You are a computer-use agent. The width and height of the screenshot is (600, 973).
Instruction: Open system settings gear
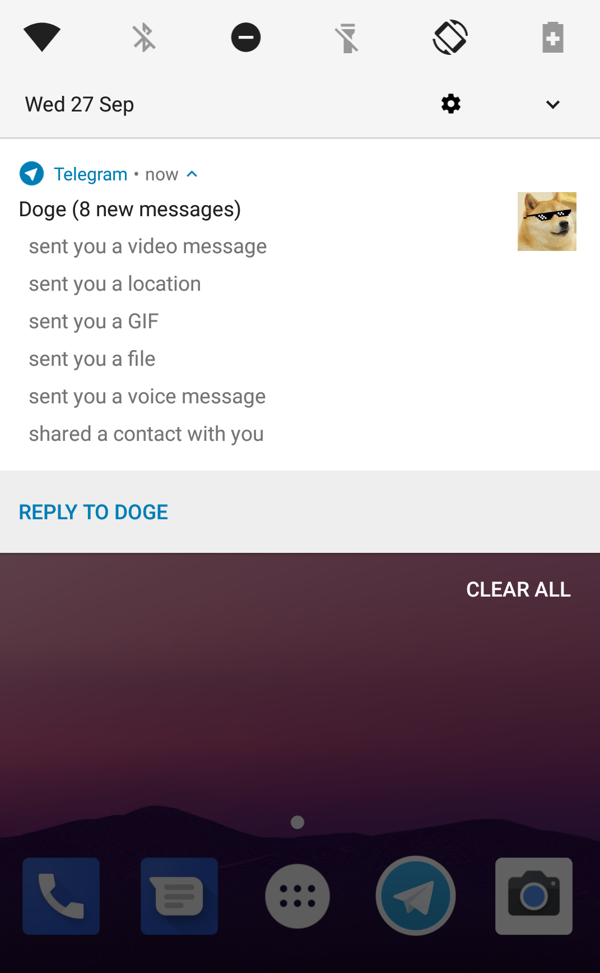[x=451, y=104]
